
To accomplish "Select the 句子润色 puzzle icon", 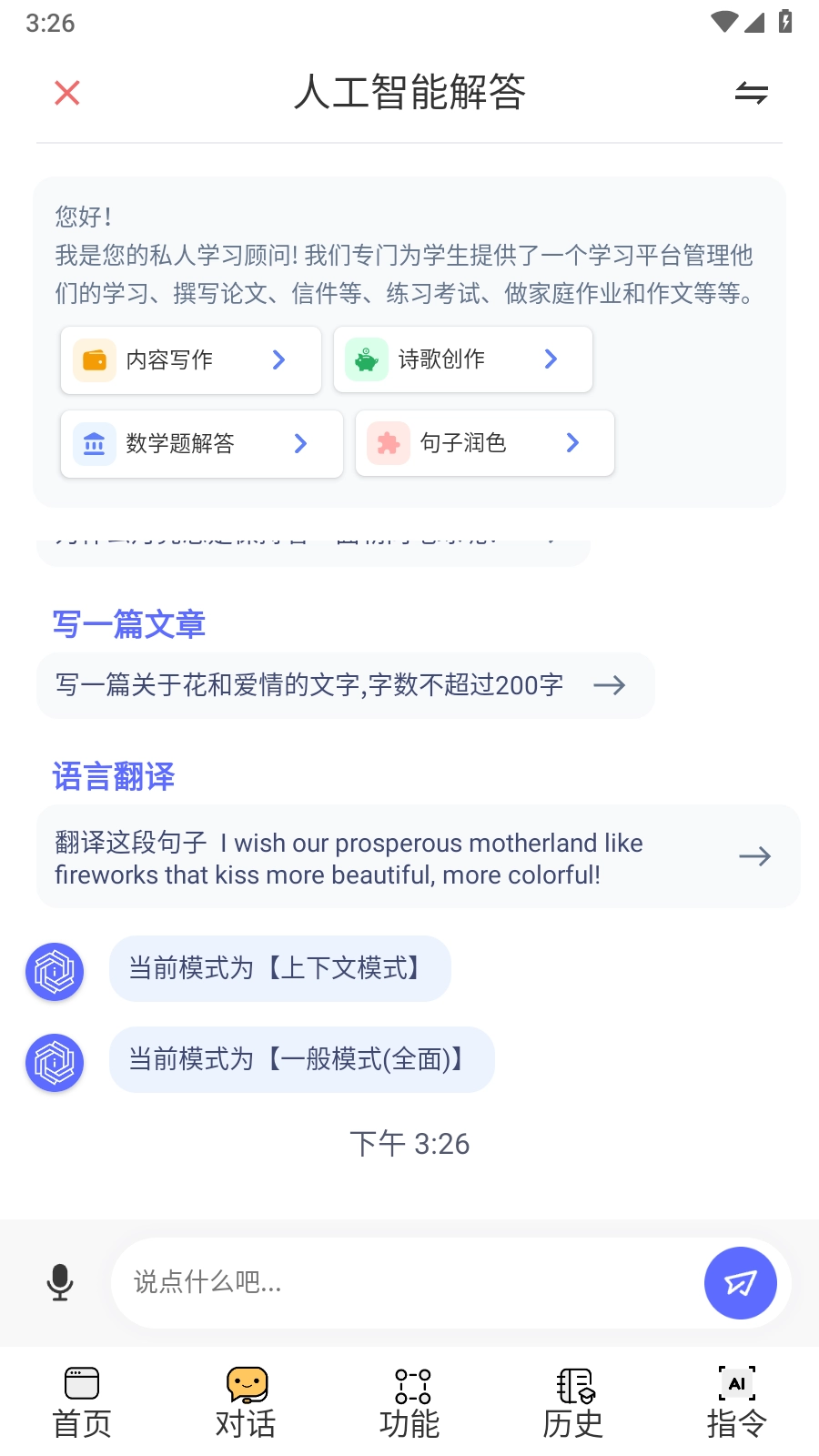I will tap(388, 443).
